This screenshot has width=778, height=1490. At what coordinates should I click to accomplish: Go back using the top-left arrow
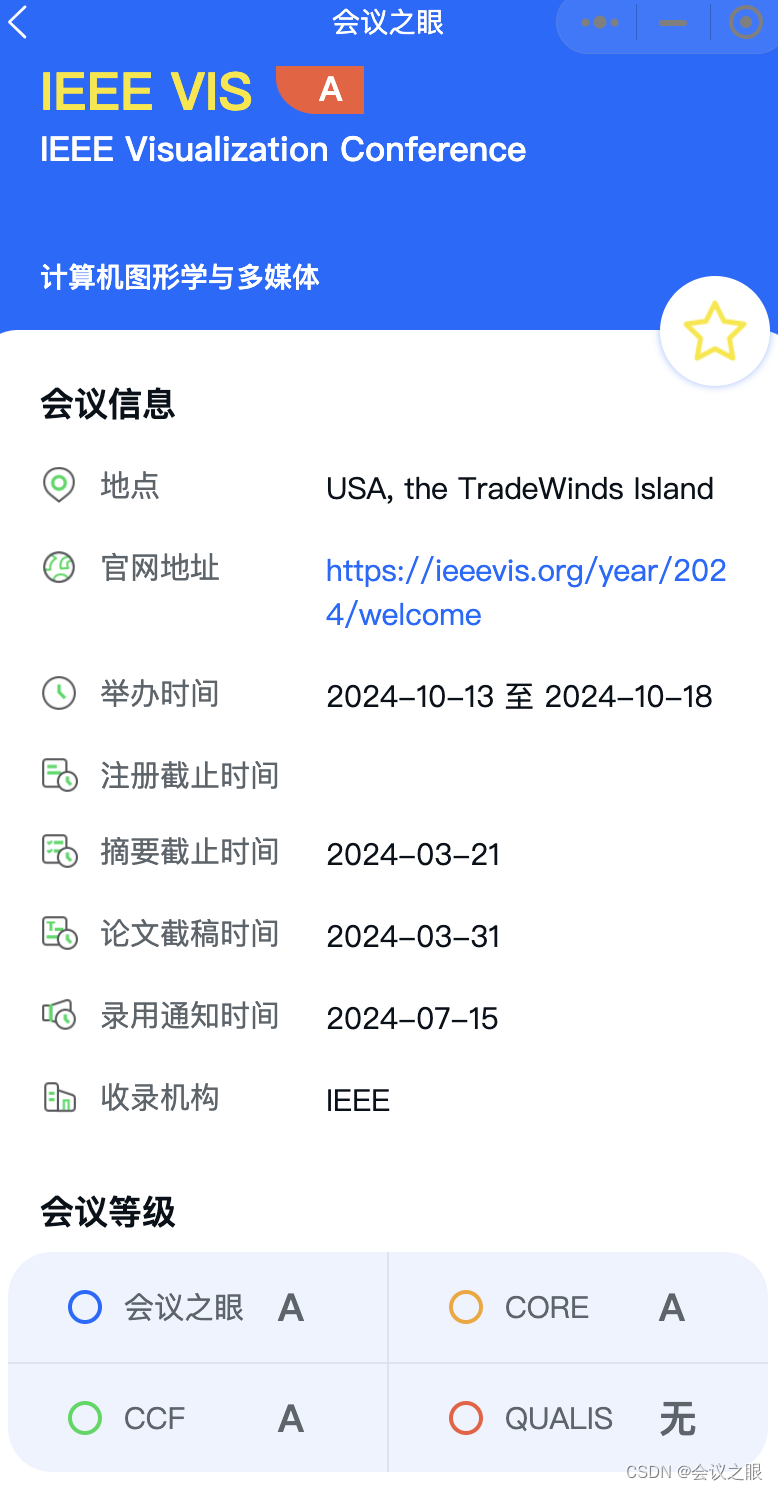pos(18,22)
